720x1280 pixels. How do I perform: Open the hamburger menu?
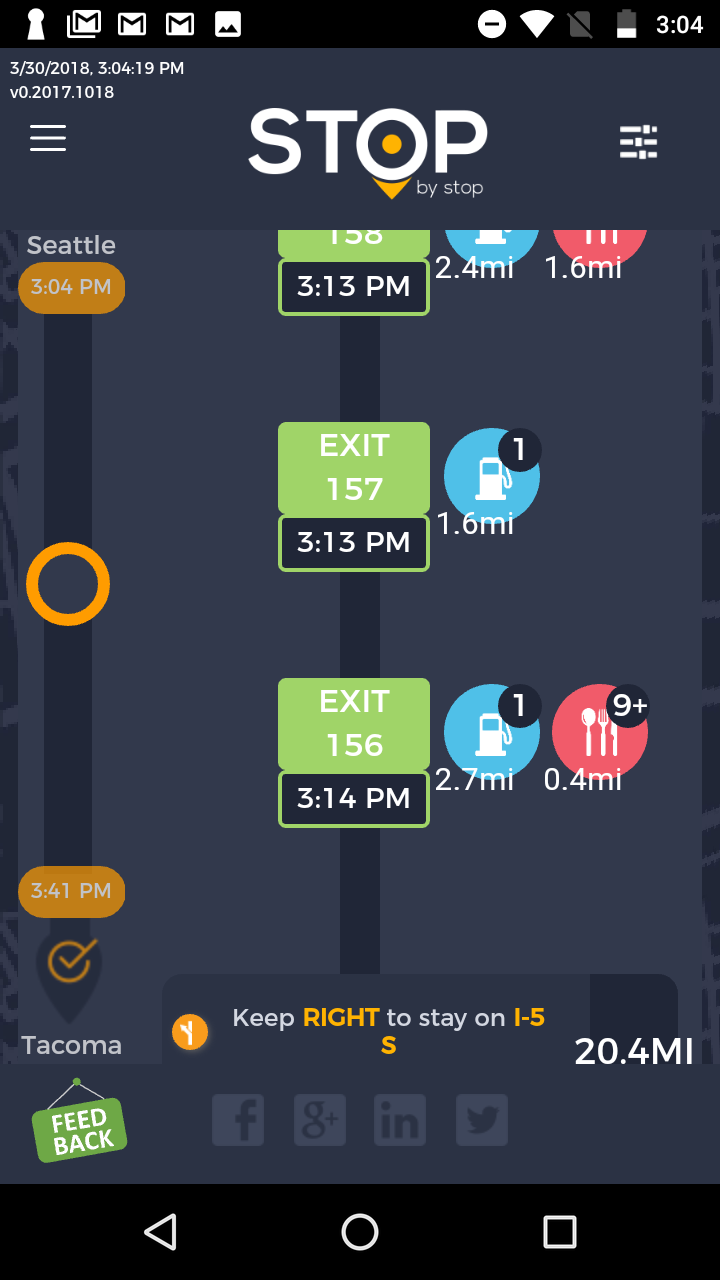(48, 138)
